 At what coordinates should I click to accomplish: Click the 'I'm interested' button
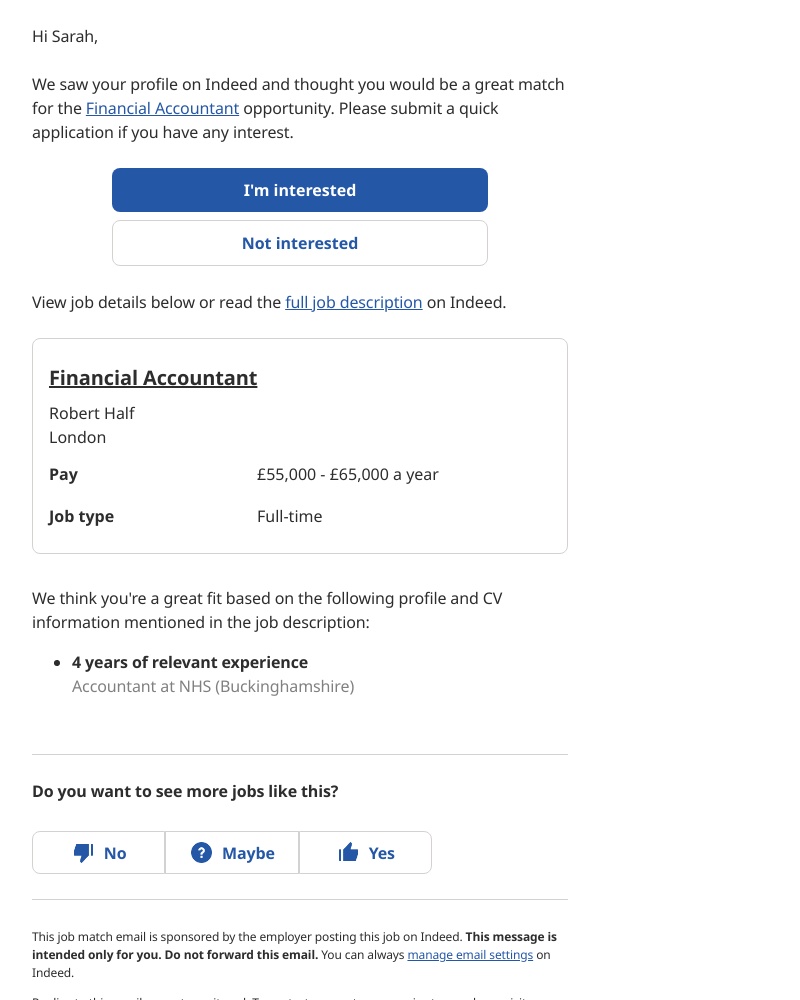(x=299, y=190)
